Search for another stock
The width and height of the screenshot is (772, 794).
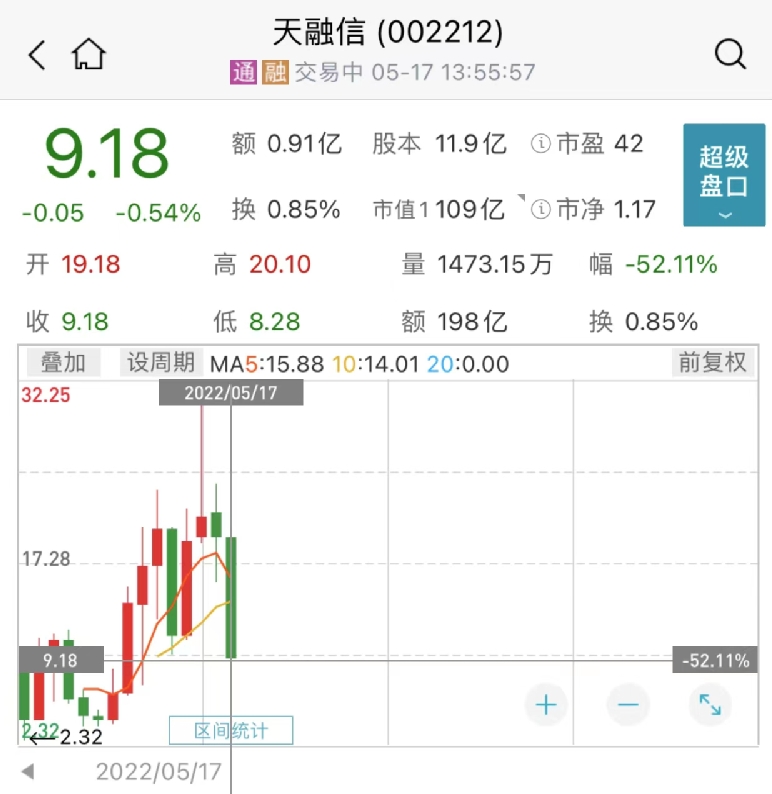731,54
